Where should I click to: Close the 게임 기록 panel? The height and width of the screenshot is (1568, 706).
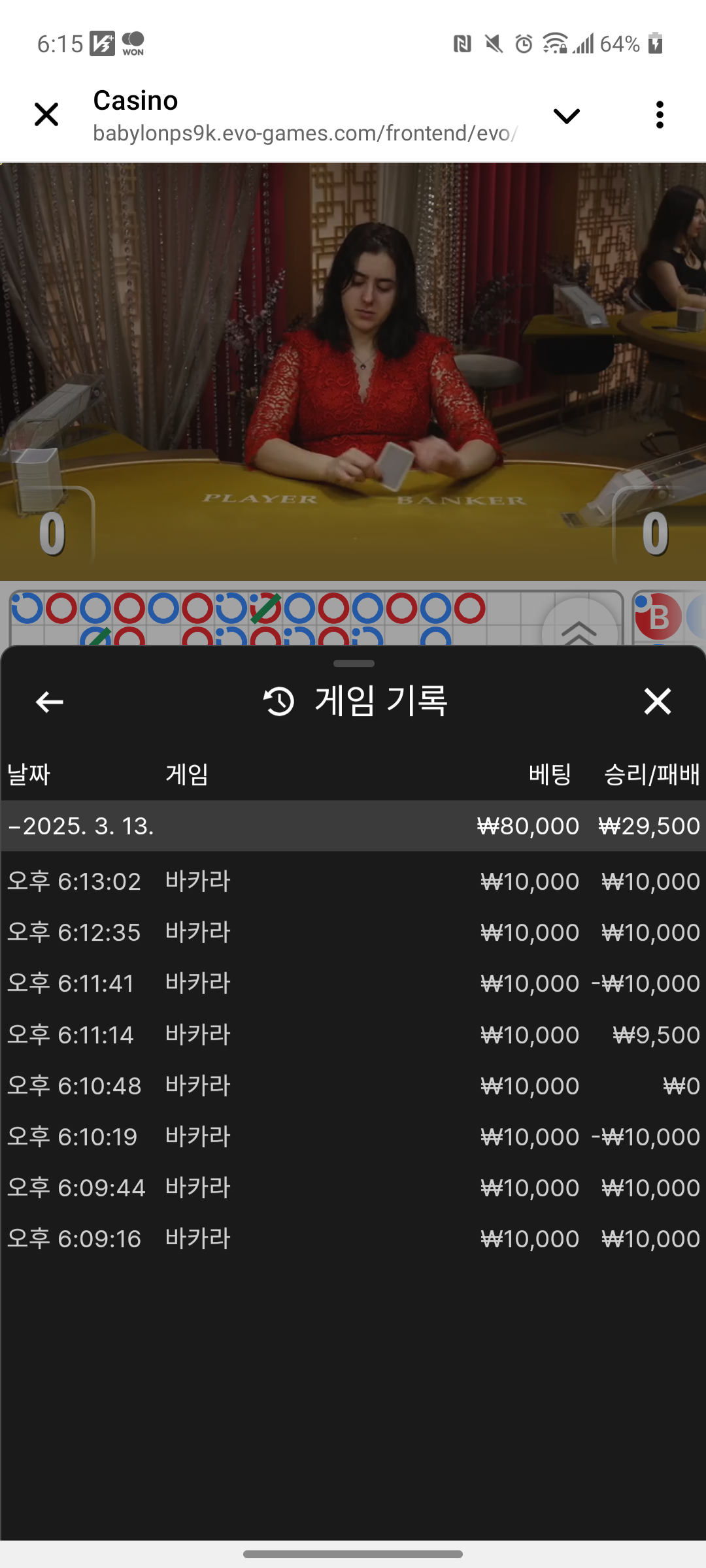point(657,702)
